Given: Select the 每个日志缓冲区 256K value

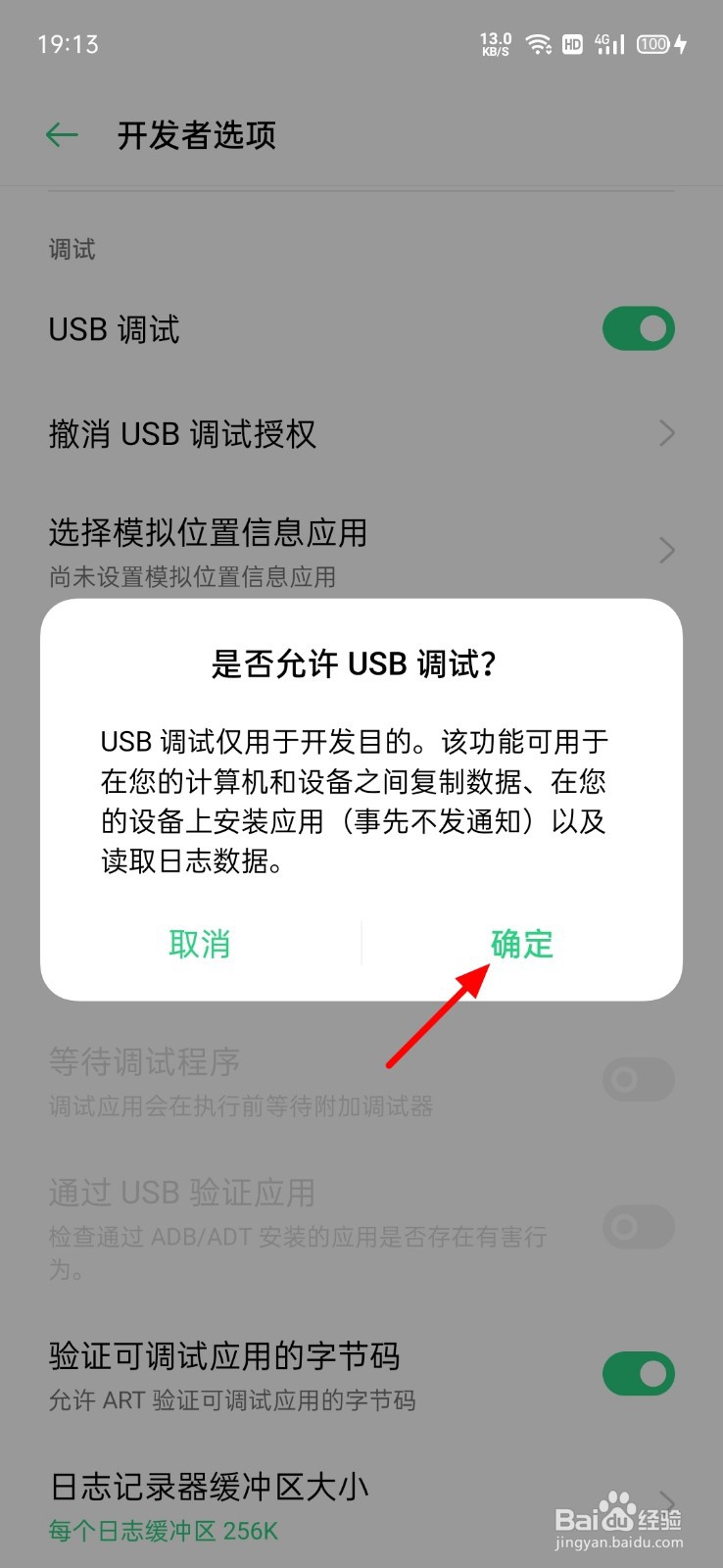Looking at the screenshot, I should coord(163,1531).
